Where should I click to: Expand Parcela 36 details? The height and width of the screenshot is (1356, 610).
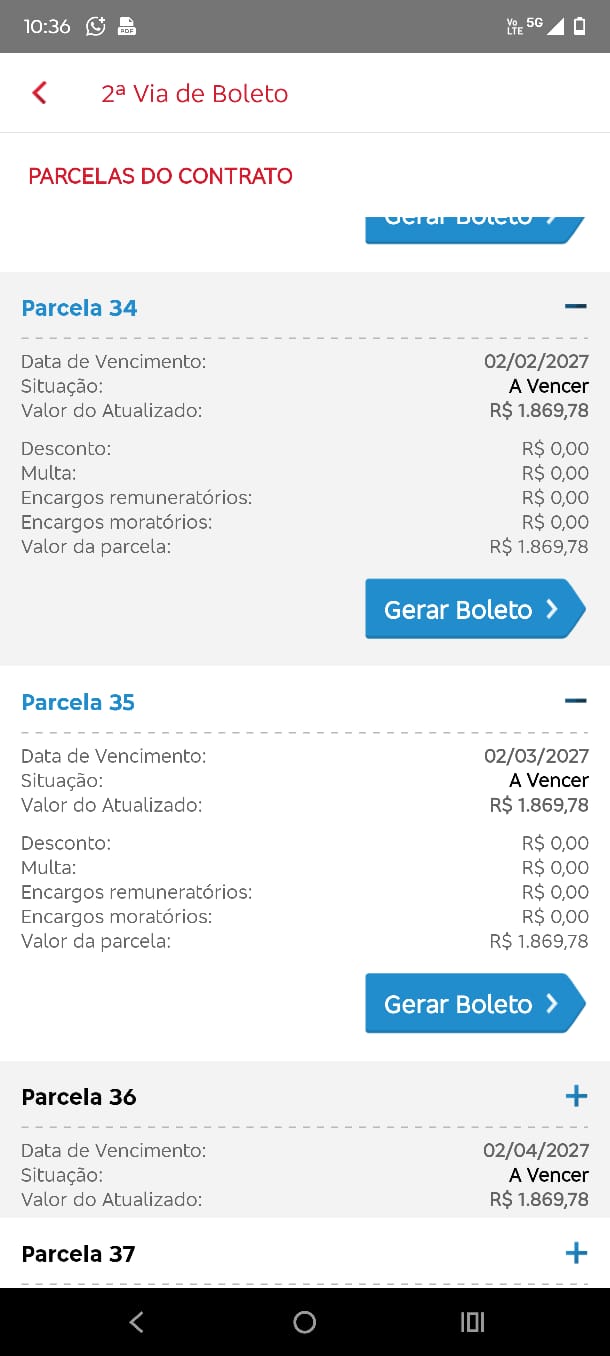576,1096
